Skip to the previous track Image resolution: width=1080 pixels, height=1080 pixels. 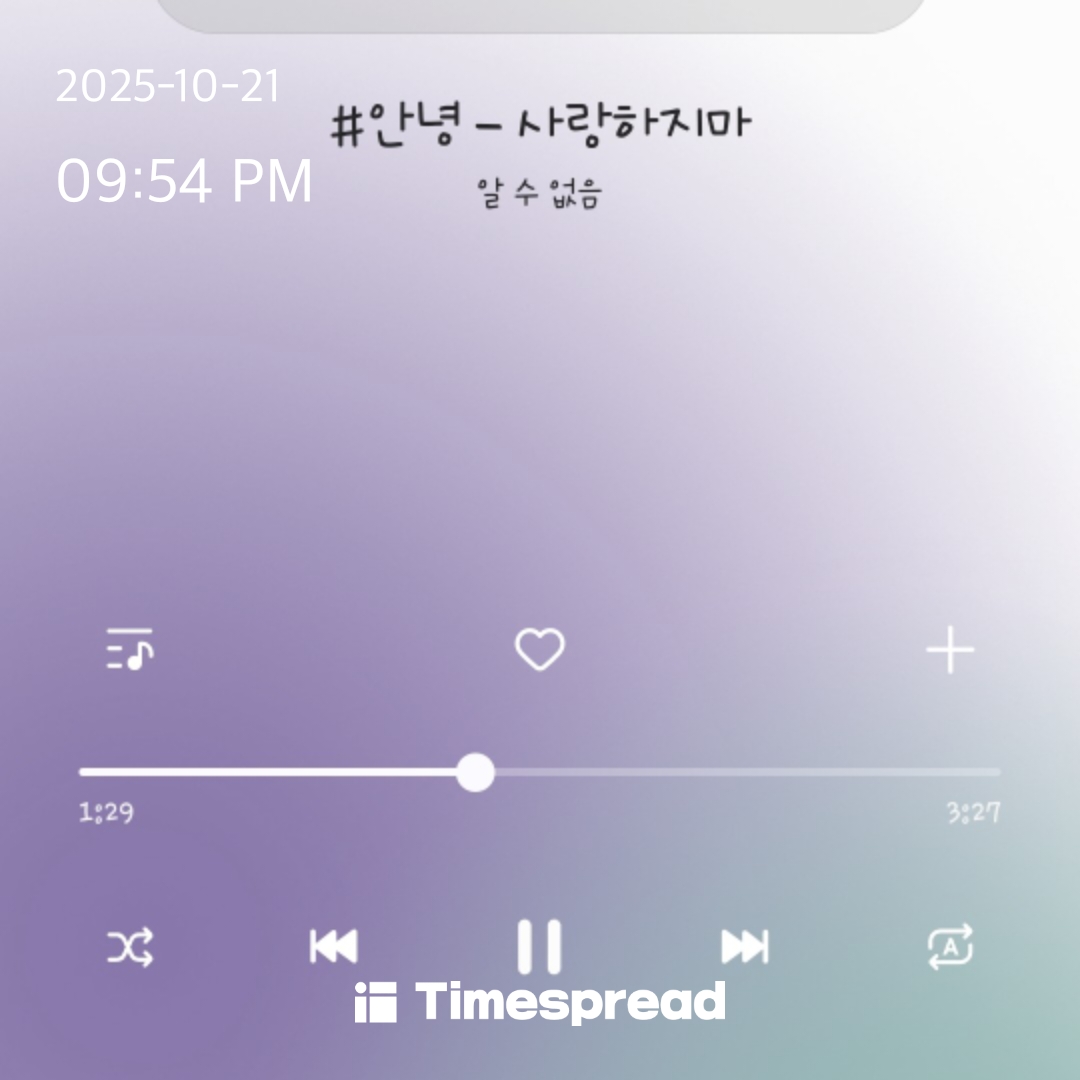tap(334, 946)
